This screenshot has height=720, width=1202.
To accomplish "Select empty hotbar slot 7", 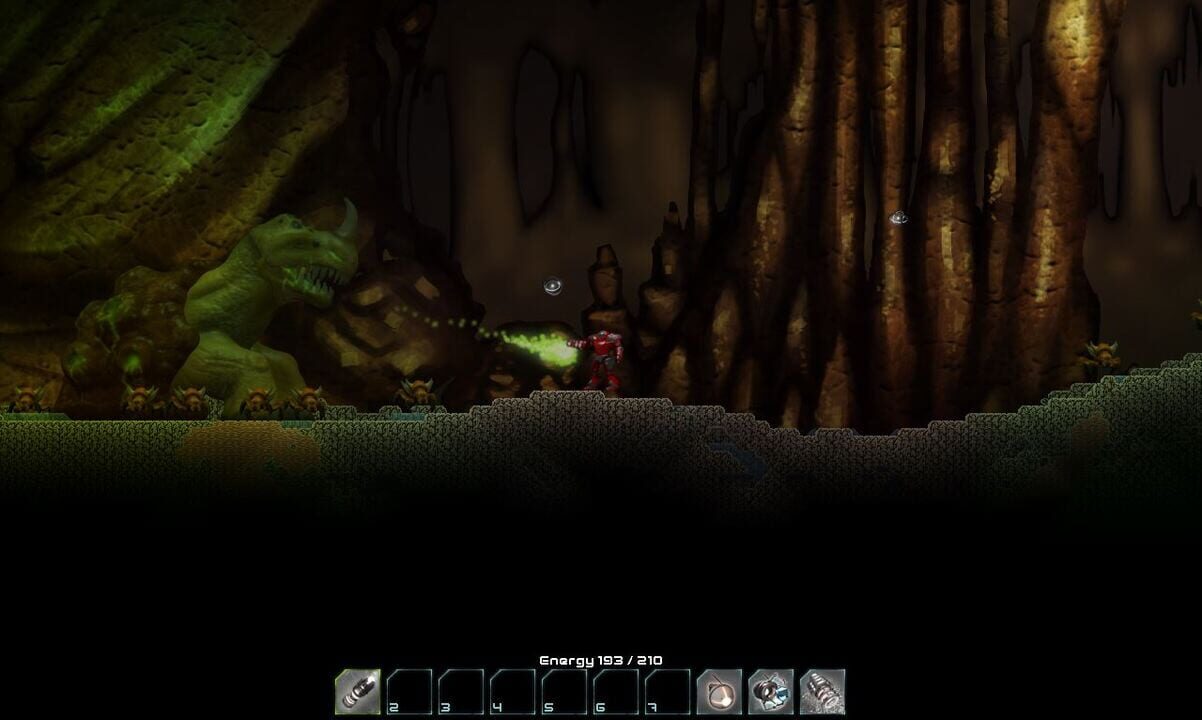I will (x=667, y=692).
